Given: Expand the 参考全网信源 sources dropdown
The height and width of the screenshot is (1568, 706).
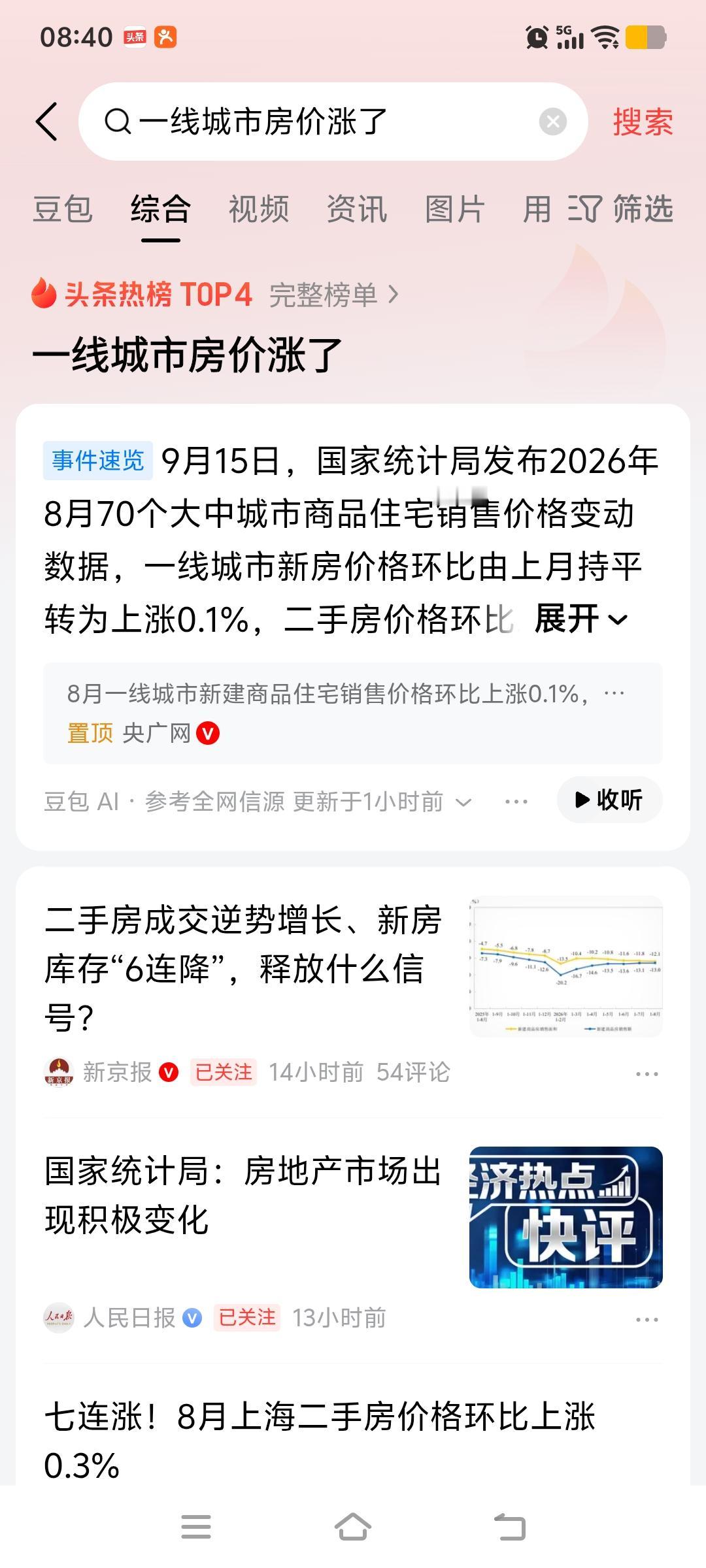Looking at the screenshot, I should 308,802.
